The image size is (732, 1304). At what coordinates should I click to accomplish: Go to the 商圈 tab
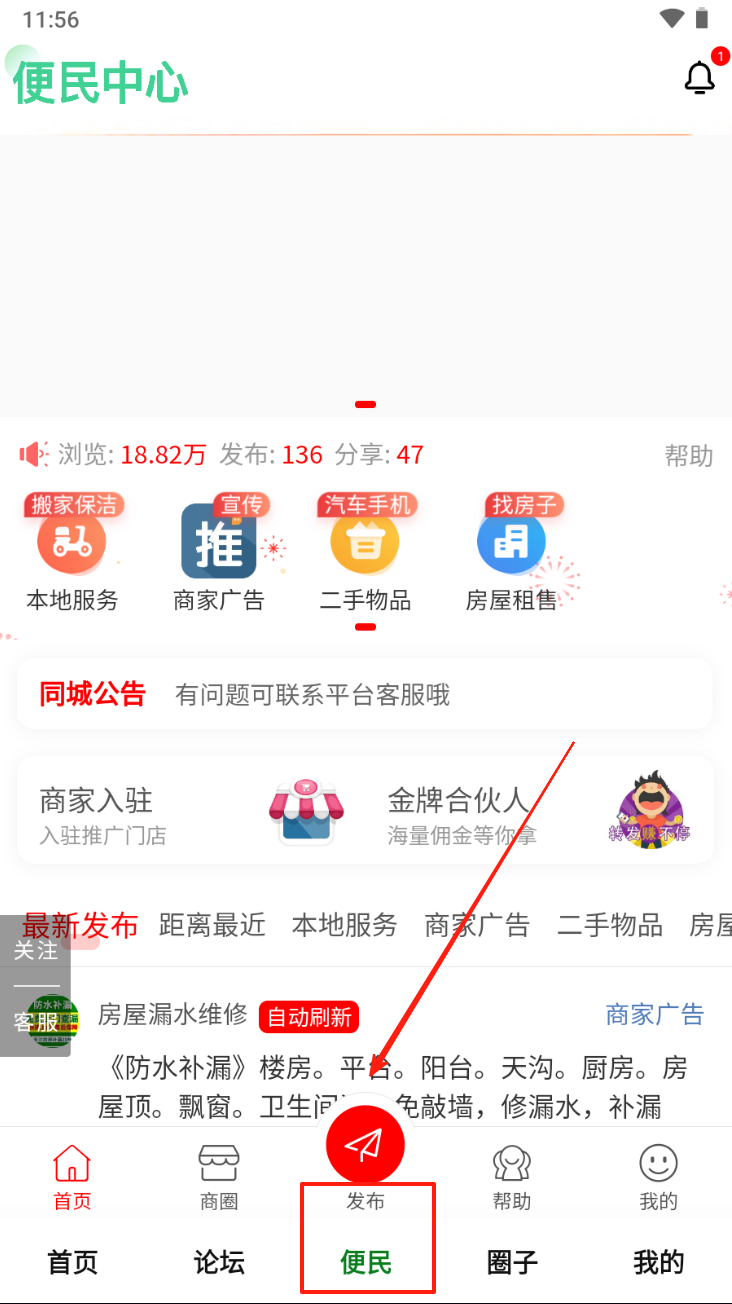[219, 1176]
